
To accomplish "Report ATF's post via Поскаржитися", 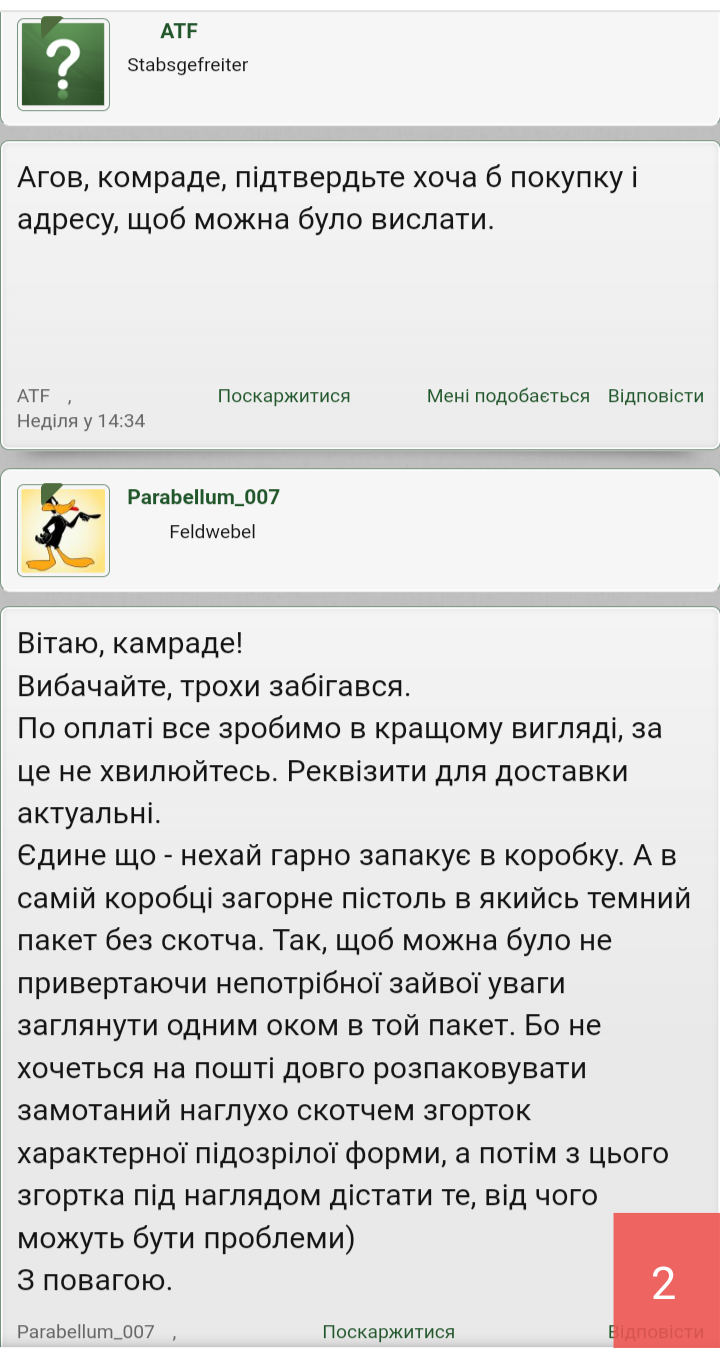I will pyautogui.click(x=284, y=396).
